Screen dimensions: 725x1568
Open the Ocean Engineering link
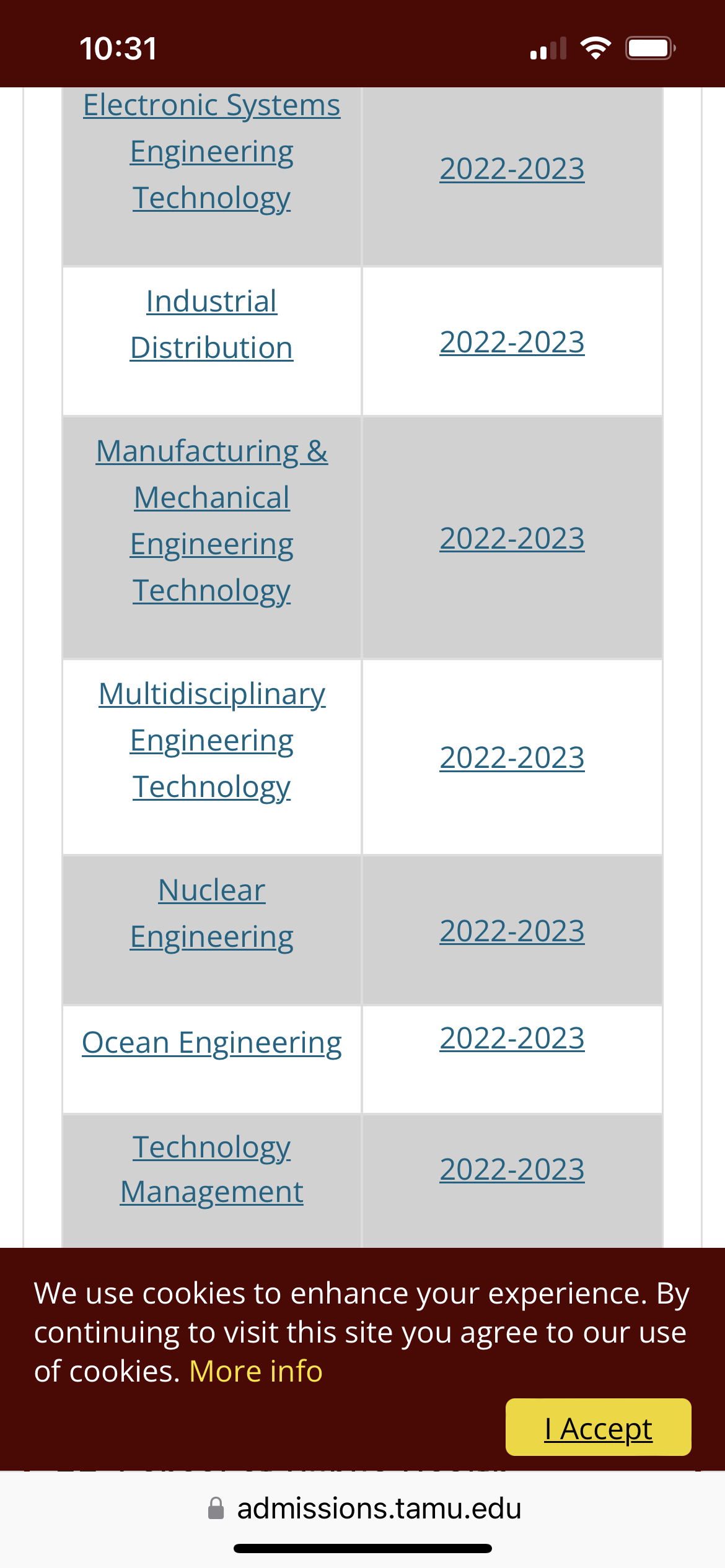[x=211, y=1043]
